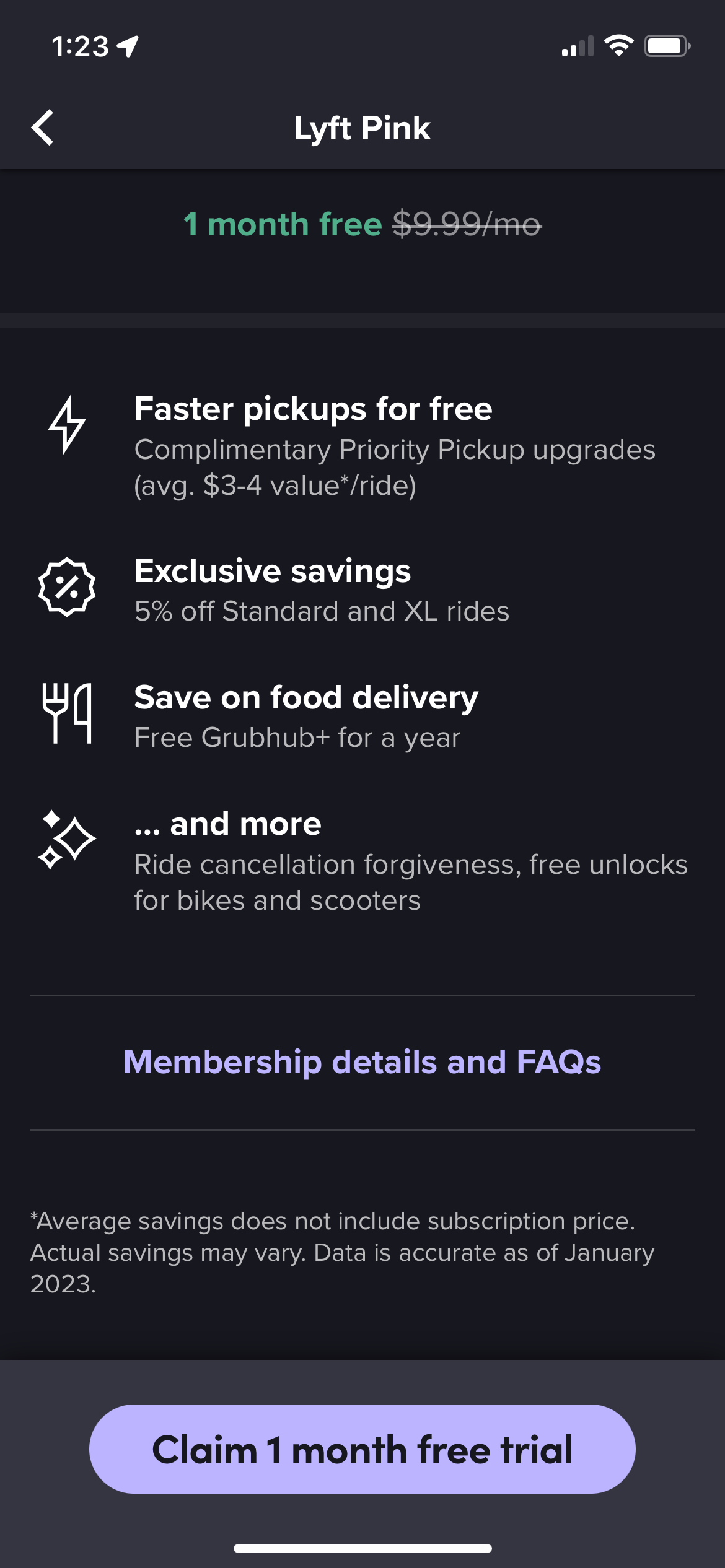Image resolution: width=725 pixels, height=1568 pixels.
Task: Select the Free Grubhub+ for a year text
Action: 296,737
